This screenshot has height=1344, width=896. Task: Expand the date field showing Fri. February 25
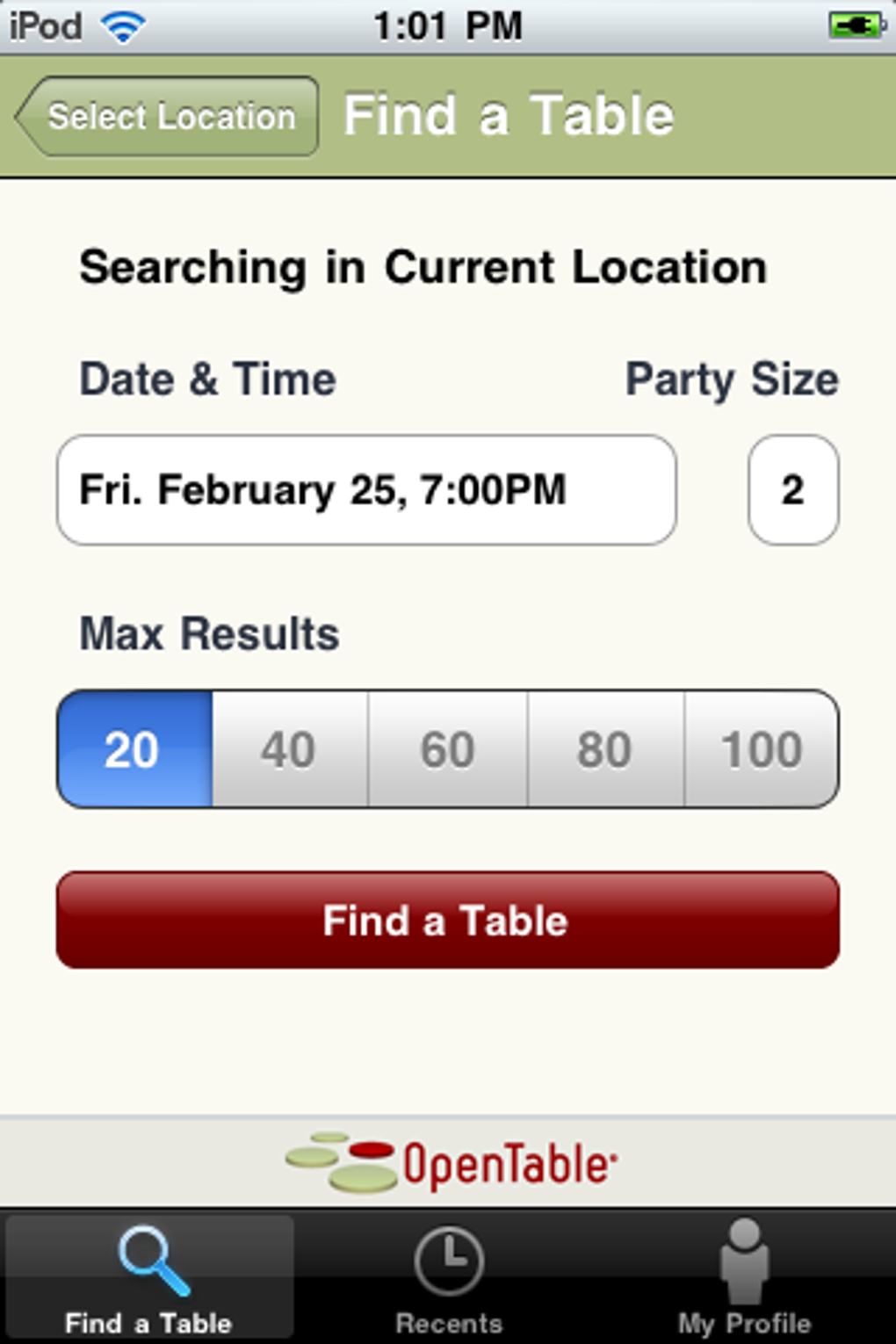pos(365,489)
